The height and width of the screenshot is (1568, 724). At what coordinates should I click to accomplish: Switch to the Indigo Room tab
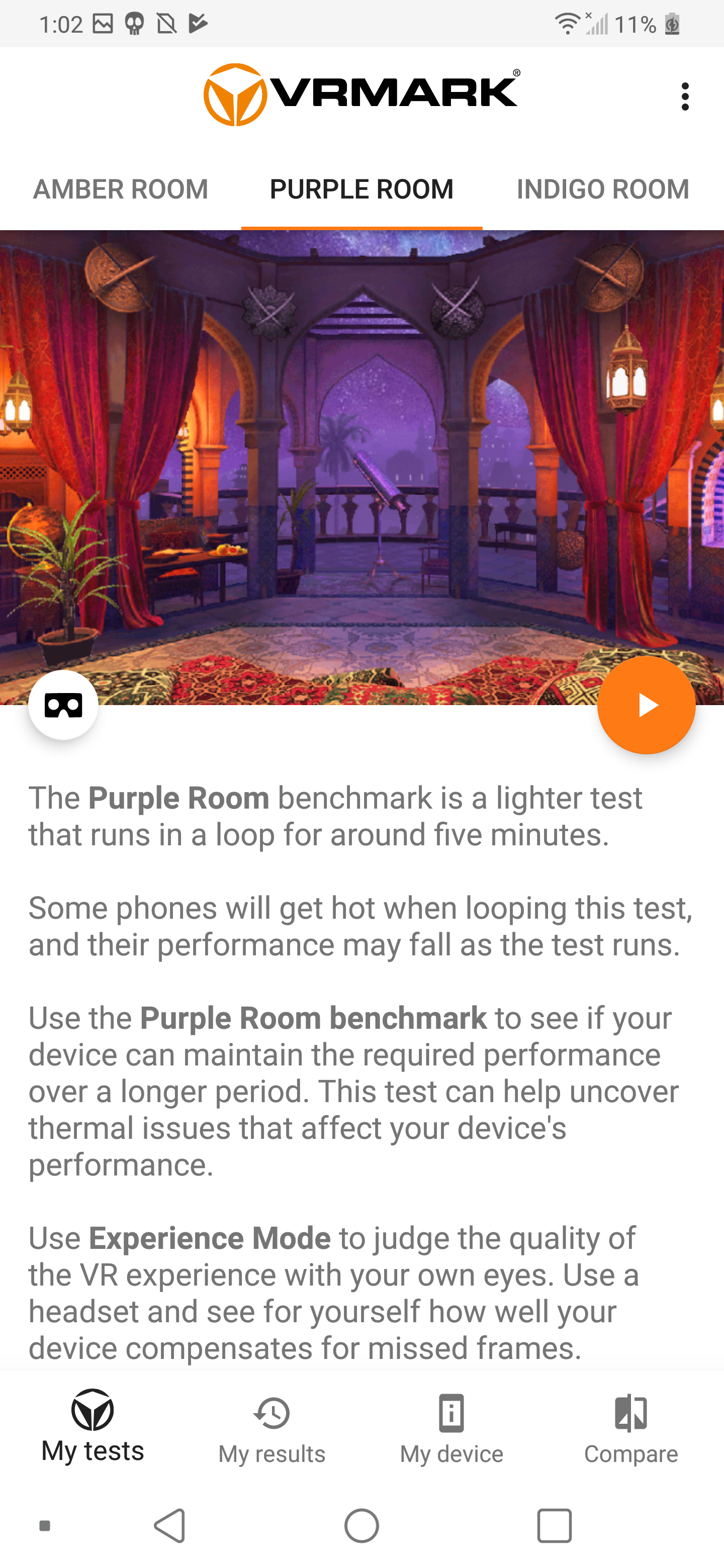coord(603,189)
